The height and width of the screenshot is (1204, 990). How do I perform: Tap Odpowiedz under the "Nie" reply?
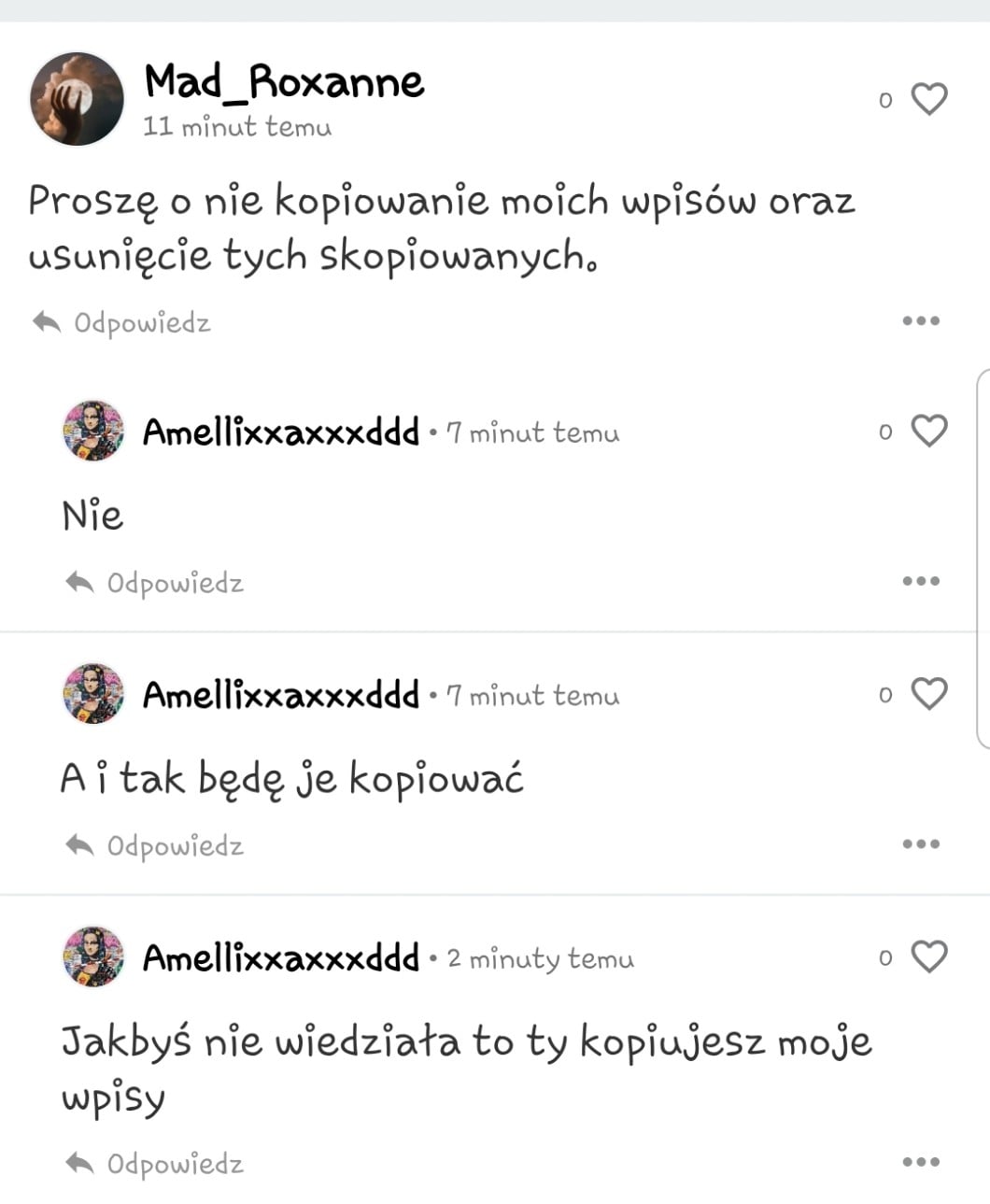click(155, 584)
